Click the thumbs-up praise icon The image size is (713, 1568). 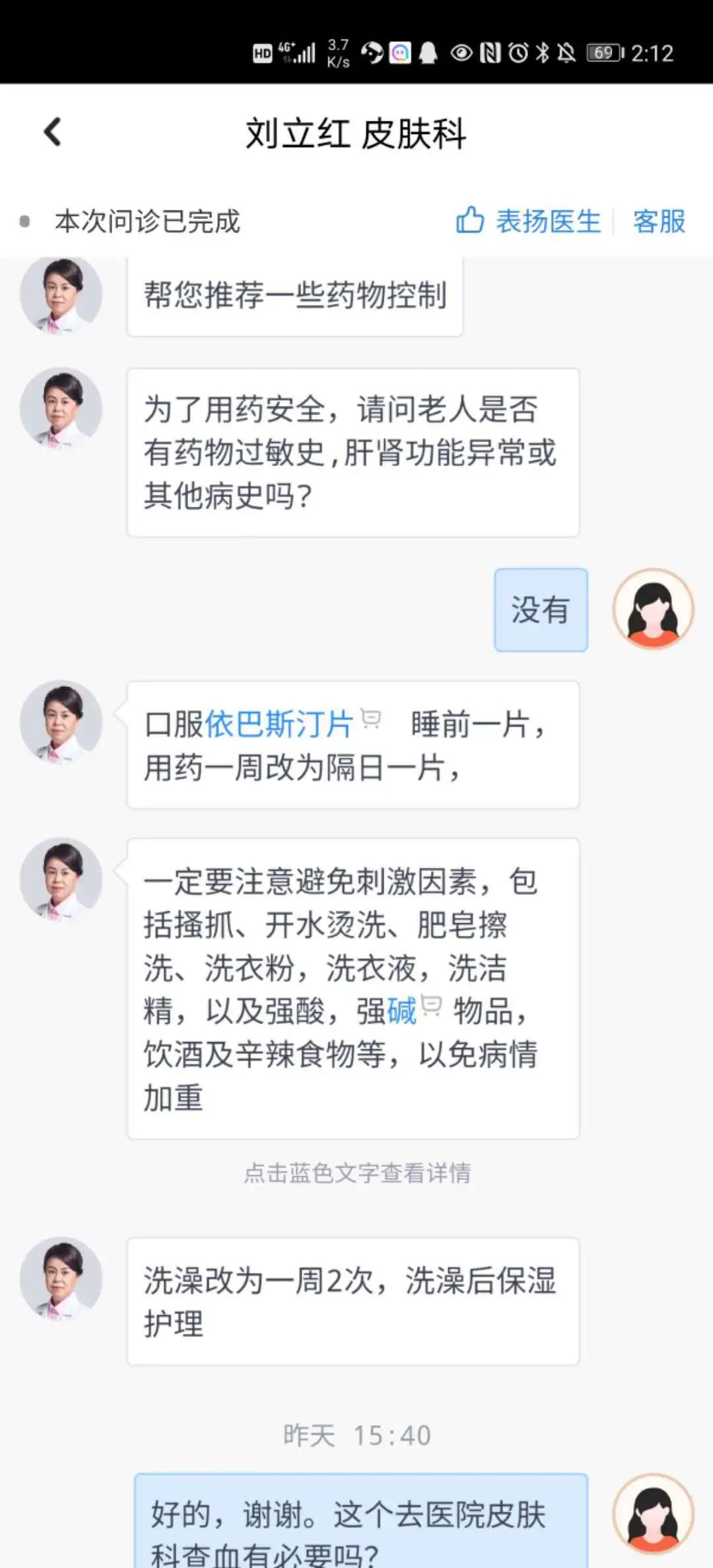pos(470,221)
